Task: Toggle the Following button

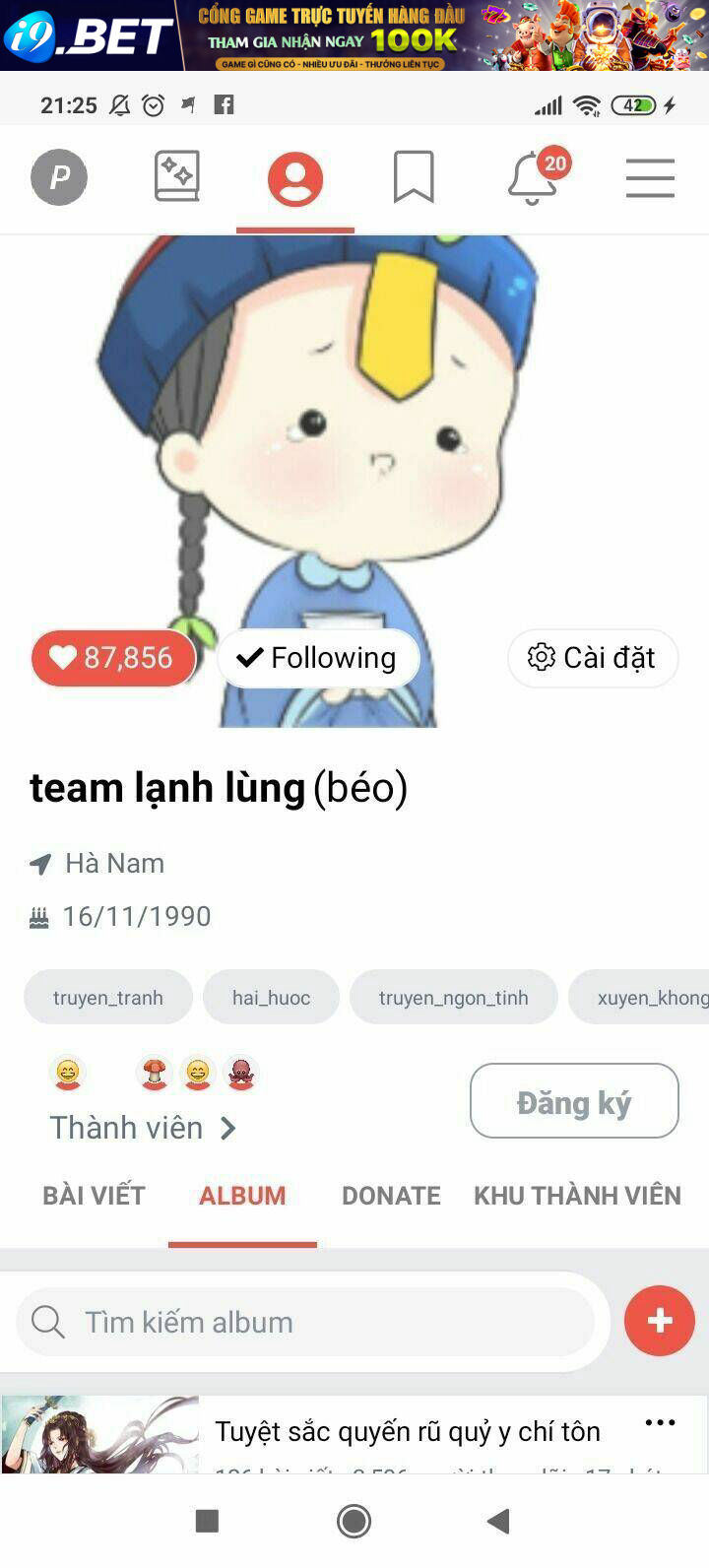Action: [x=318, y=658]
